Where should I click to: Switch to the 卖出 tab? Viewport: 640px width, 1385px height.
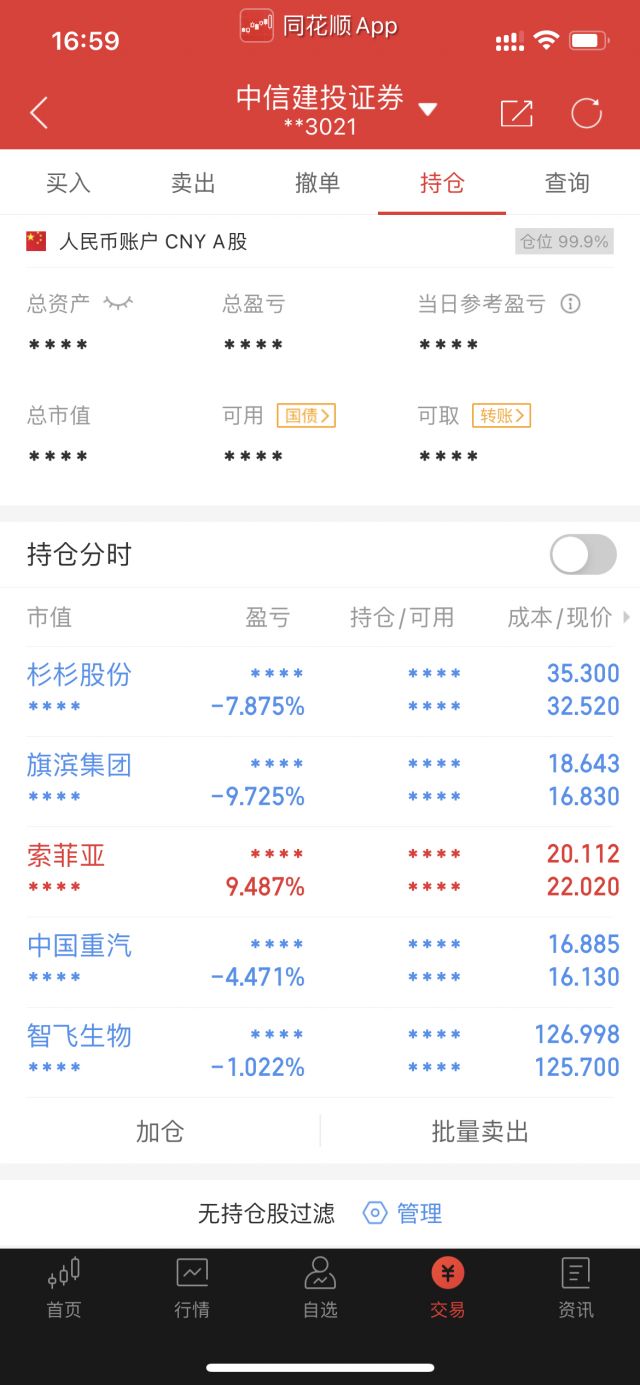(193, 183)
